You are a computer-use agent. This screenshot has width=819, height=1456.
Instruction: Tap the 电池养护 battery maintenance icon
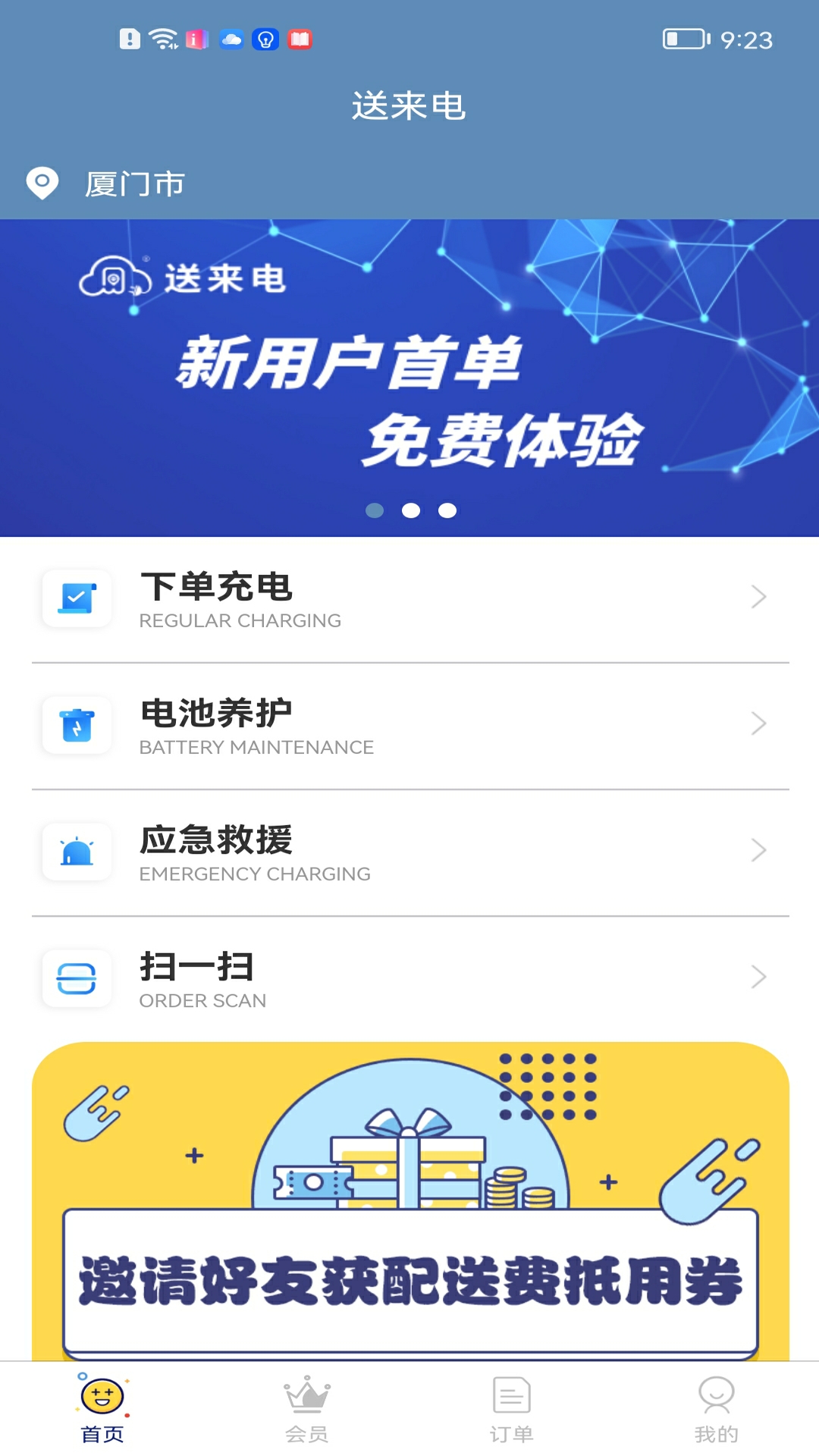tap(75, 726)
